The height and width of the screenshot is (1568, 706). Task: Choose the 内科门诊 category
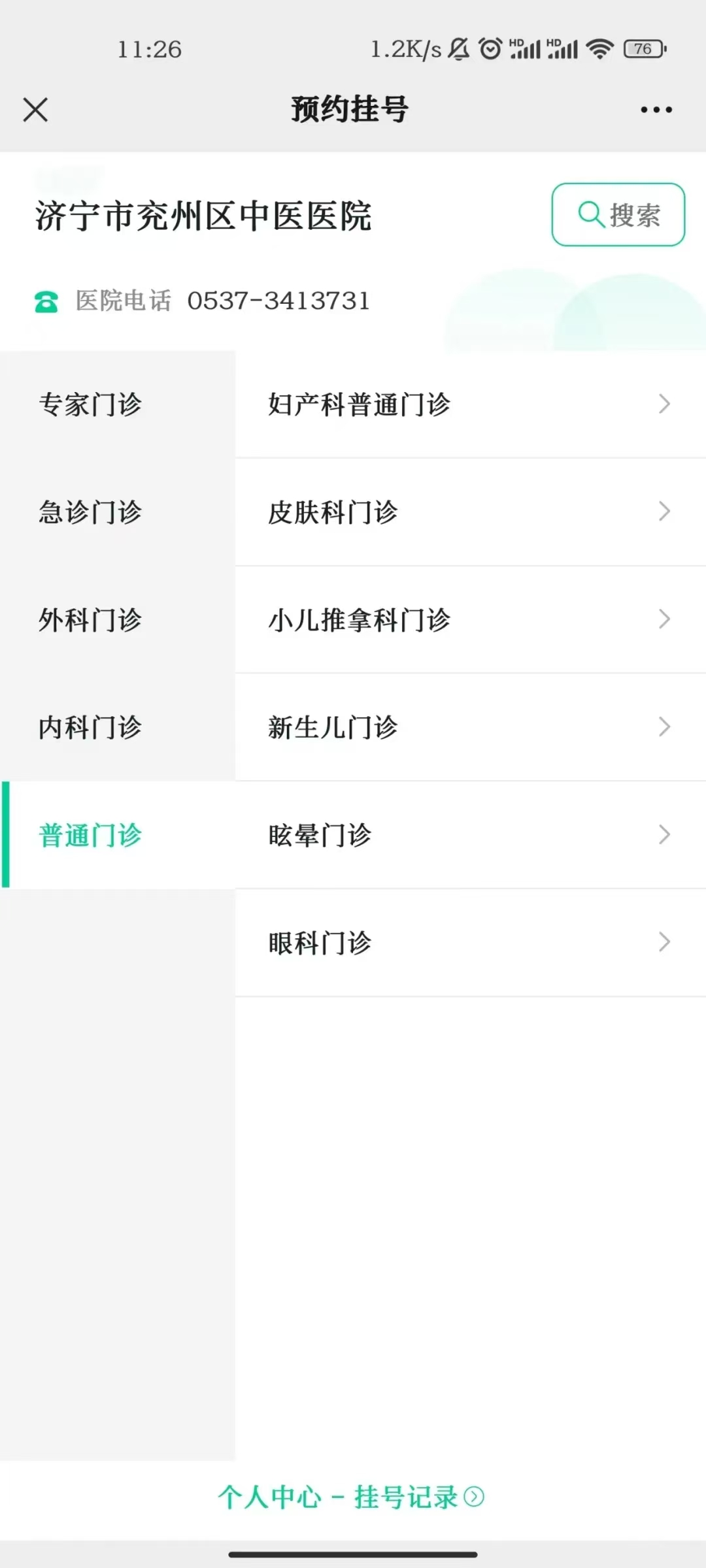[x=118, y=727]
